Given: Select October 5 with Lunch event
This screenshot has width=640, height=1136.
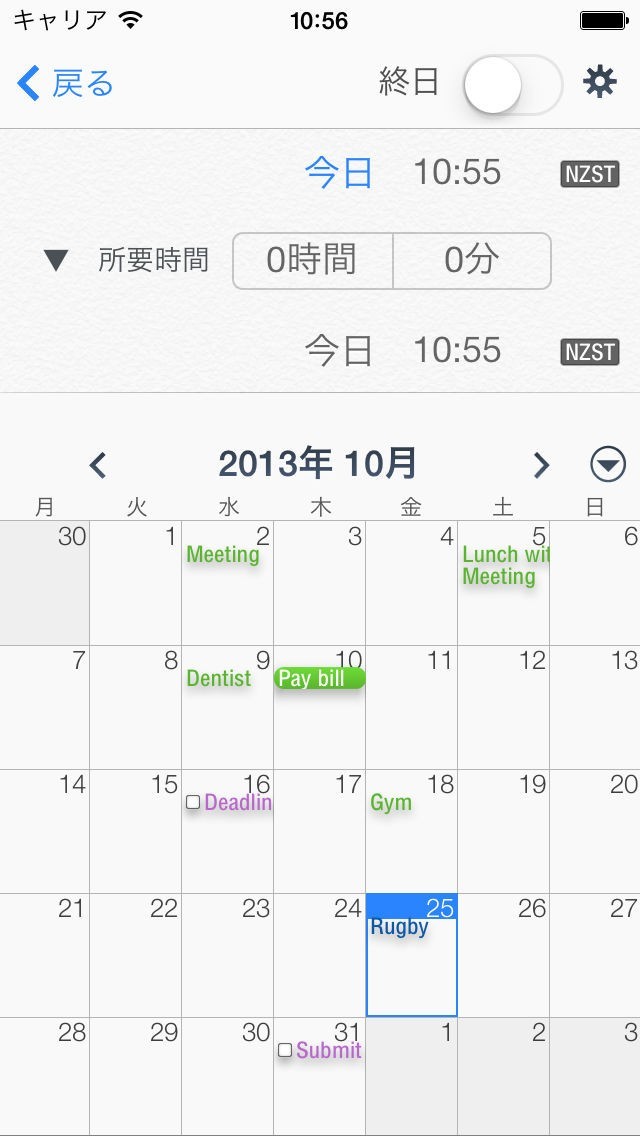Looking at the screenshot, I should tap(504, 582).
